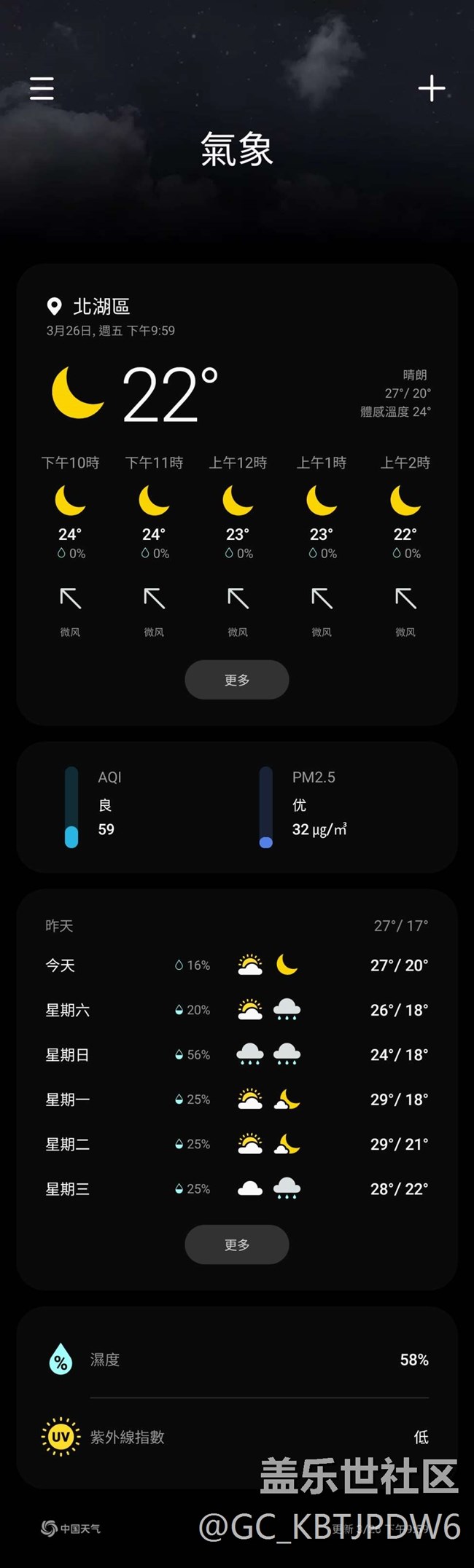
Task: View the 濕度 humidity detail row
Action: tap(237, 1360)
